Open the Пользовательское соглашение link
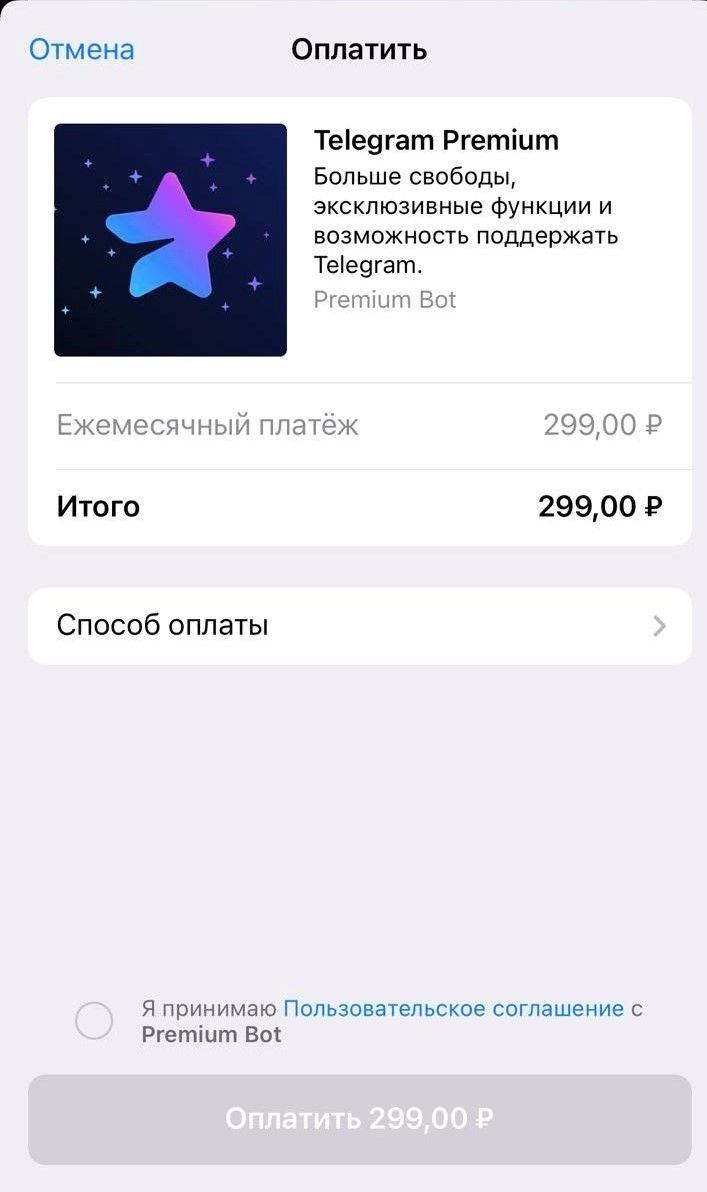 coord(453,1009)
